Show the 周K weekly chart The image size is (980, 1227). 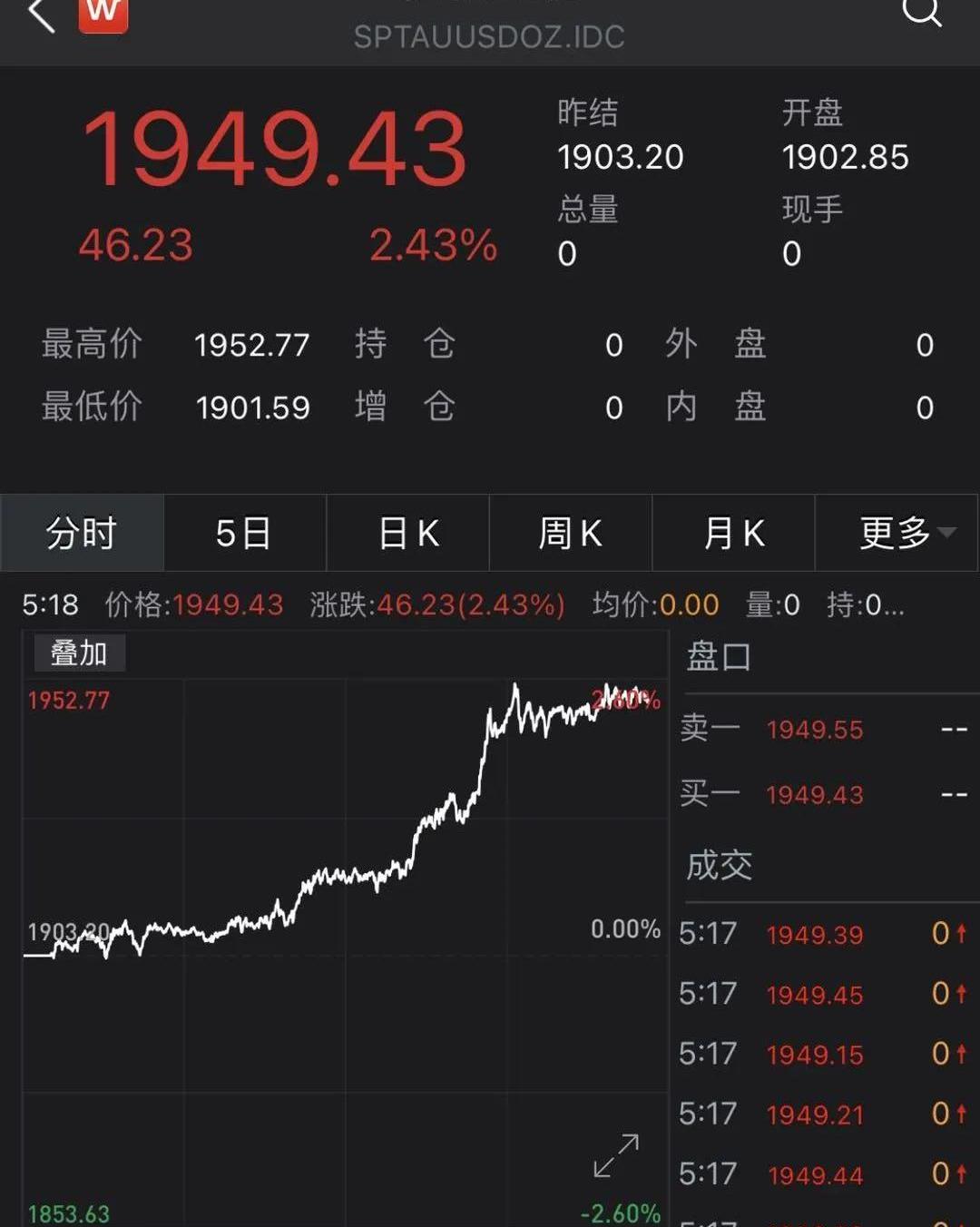570,534
